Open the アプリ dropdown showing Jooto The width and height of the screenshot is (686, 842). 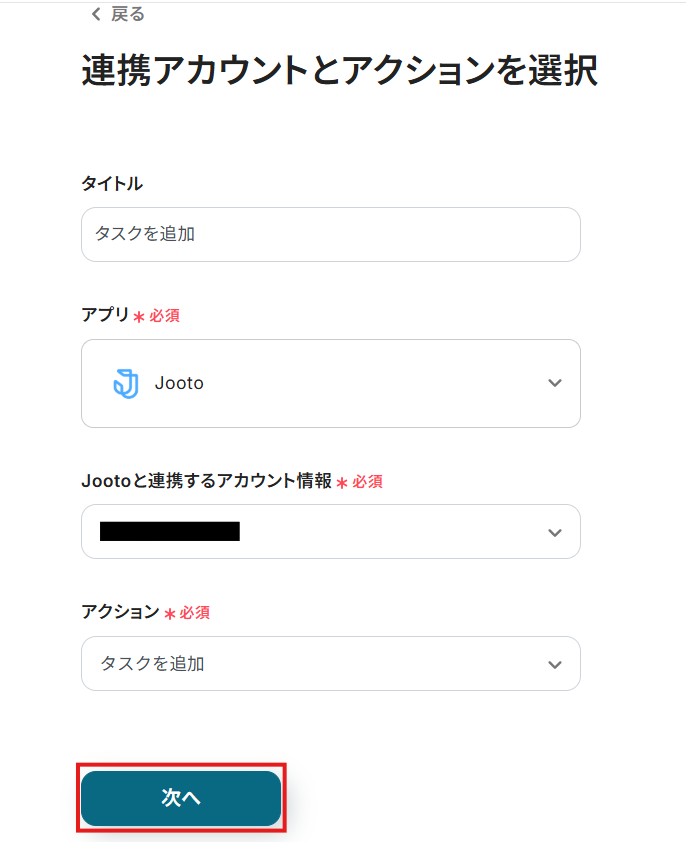pyautogui.click(x=330, y=383)
